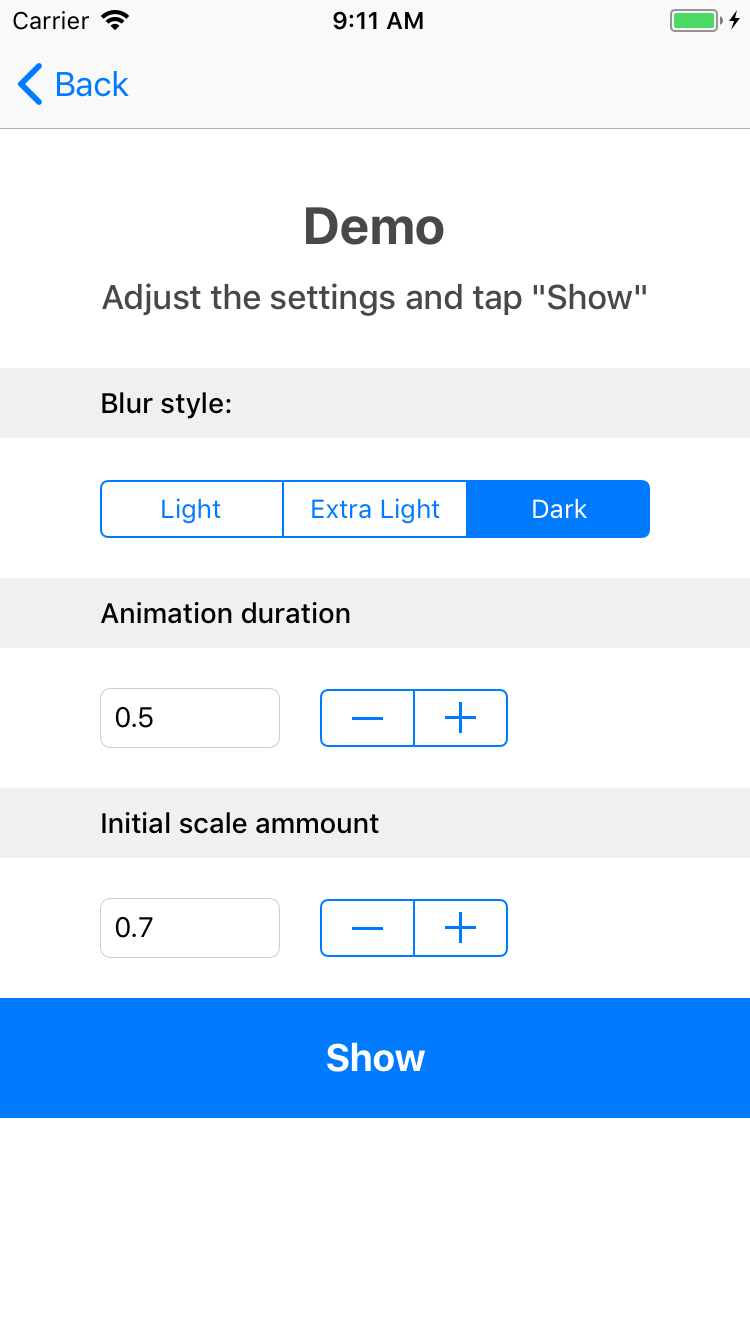Select the Extra Light blur style

click(375, 509)
